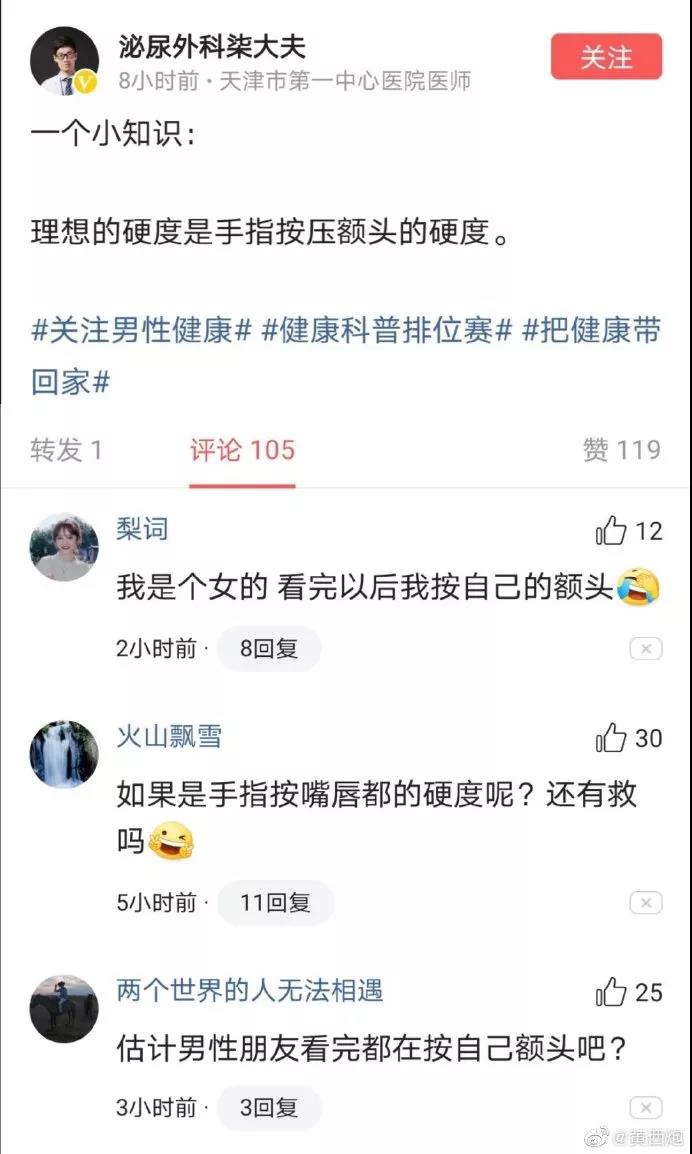Open 火山飘雪's username link

[x=169, y=737]
